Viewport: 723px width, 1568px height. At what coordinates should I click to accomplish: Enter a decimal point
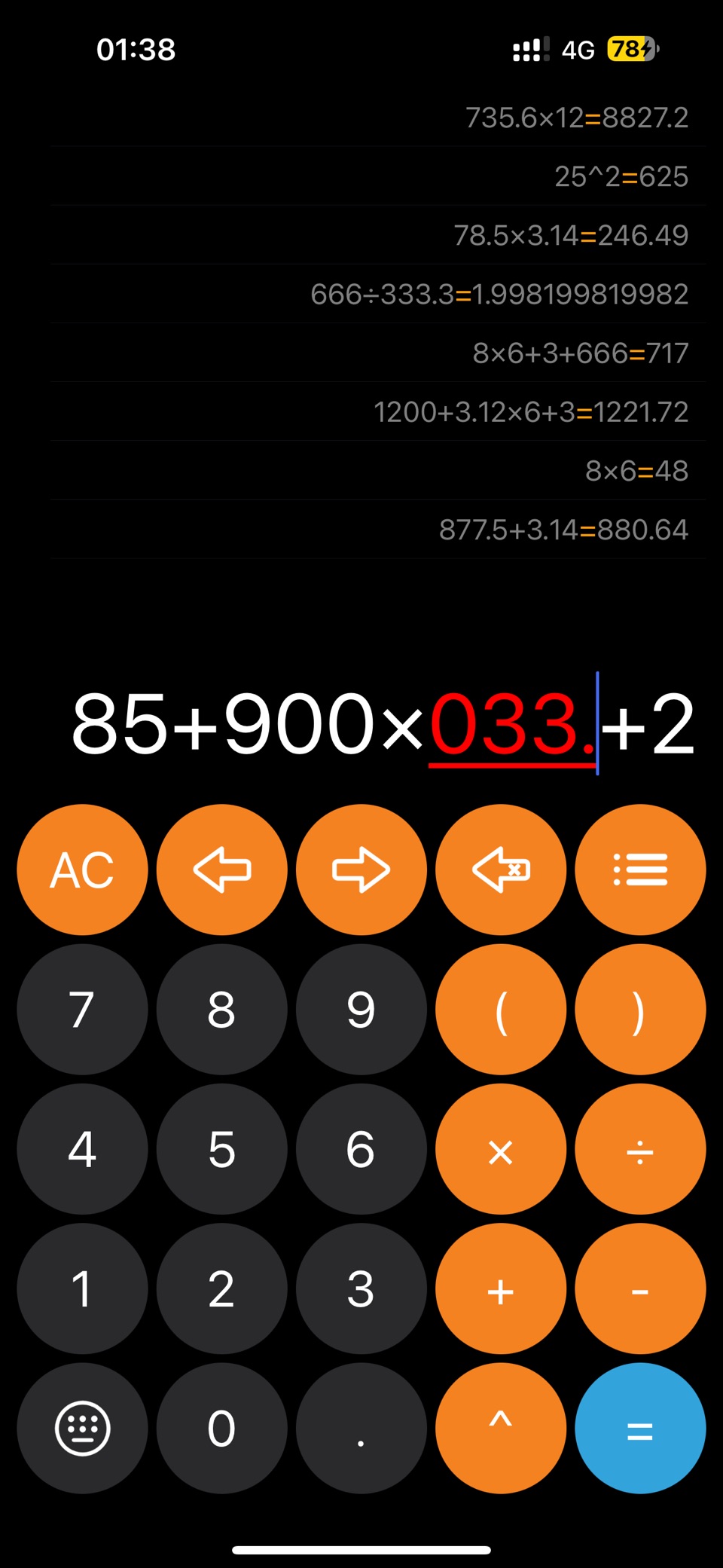(361, 1428)
